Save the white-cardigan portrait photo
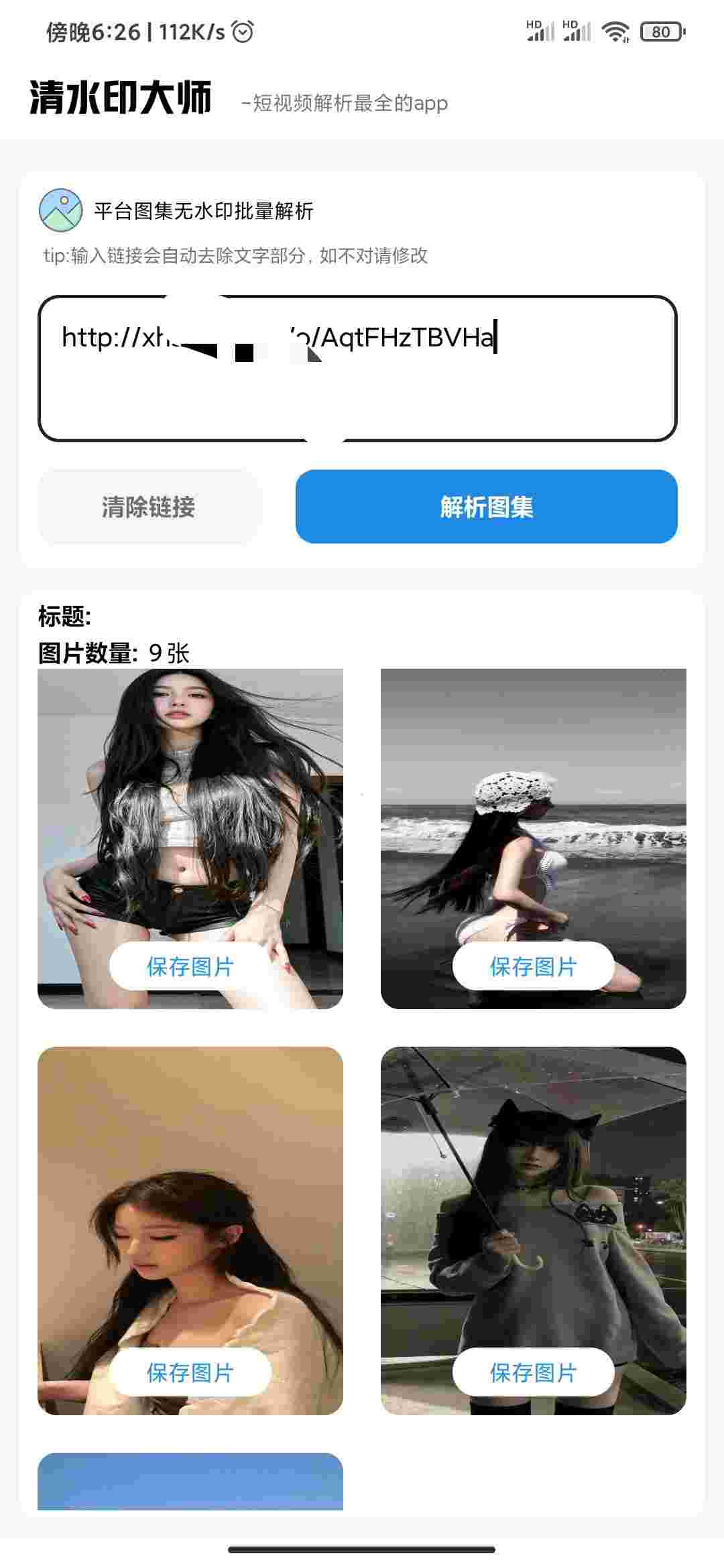724x1568 pixels. tap(190, 1372)
